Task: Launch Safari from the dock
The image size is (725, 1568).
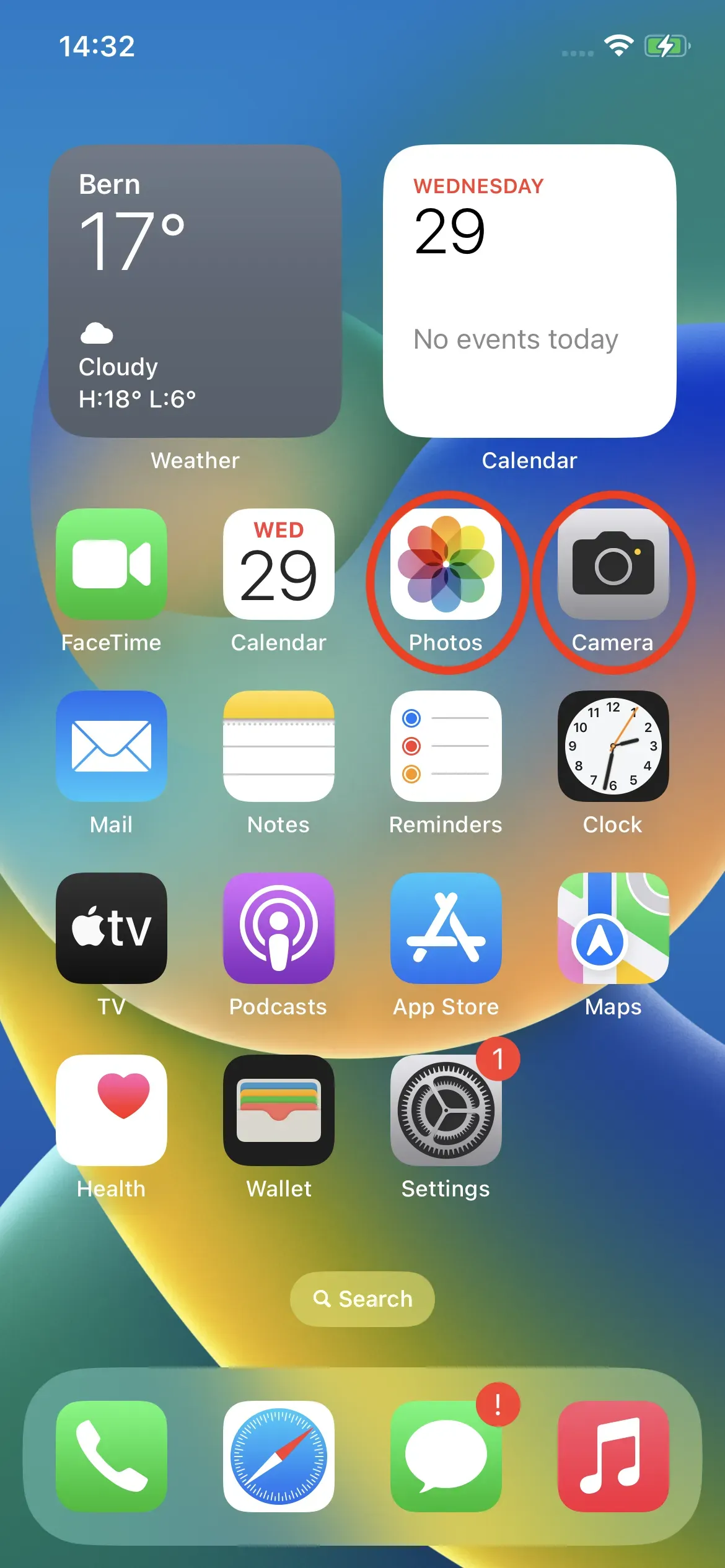Action: coord(279,1456)
